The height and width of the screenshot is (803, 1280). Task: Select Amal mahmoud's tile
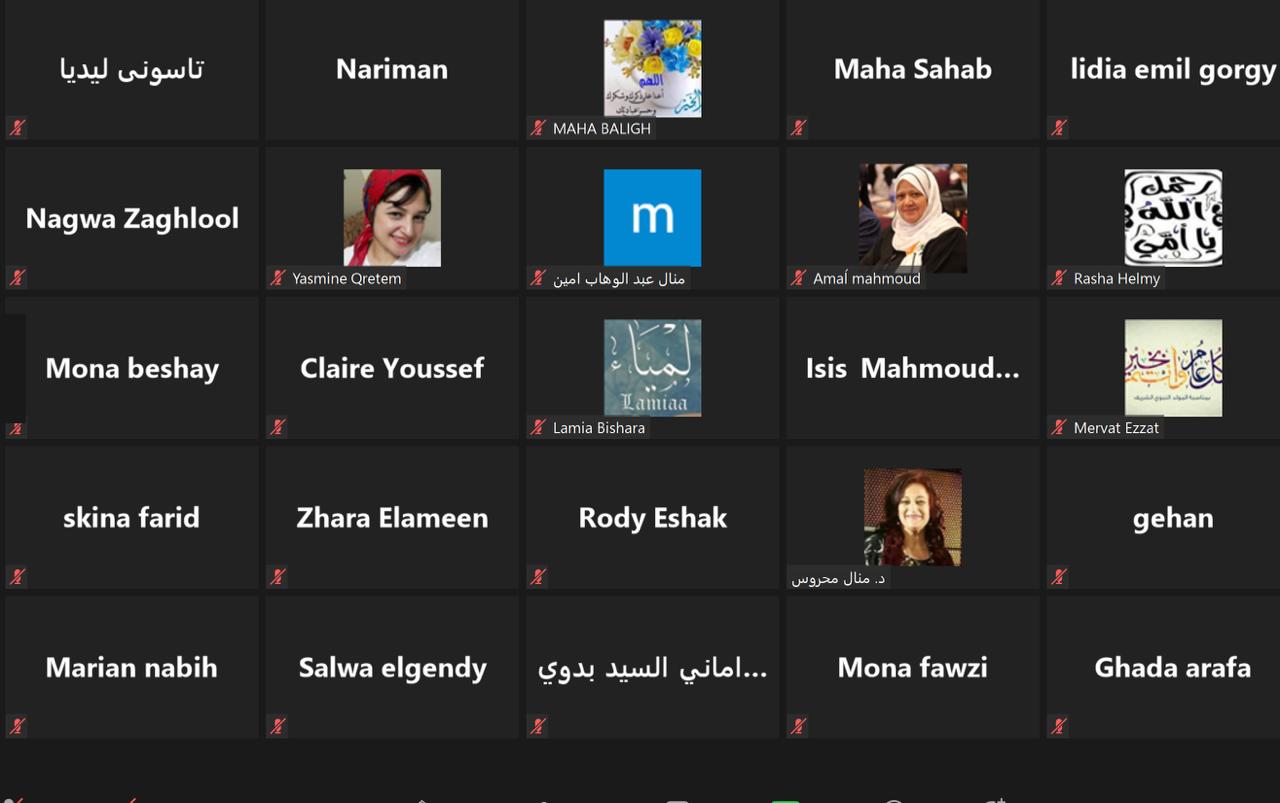pyautogui.click(x=912, y=218)
